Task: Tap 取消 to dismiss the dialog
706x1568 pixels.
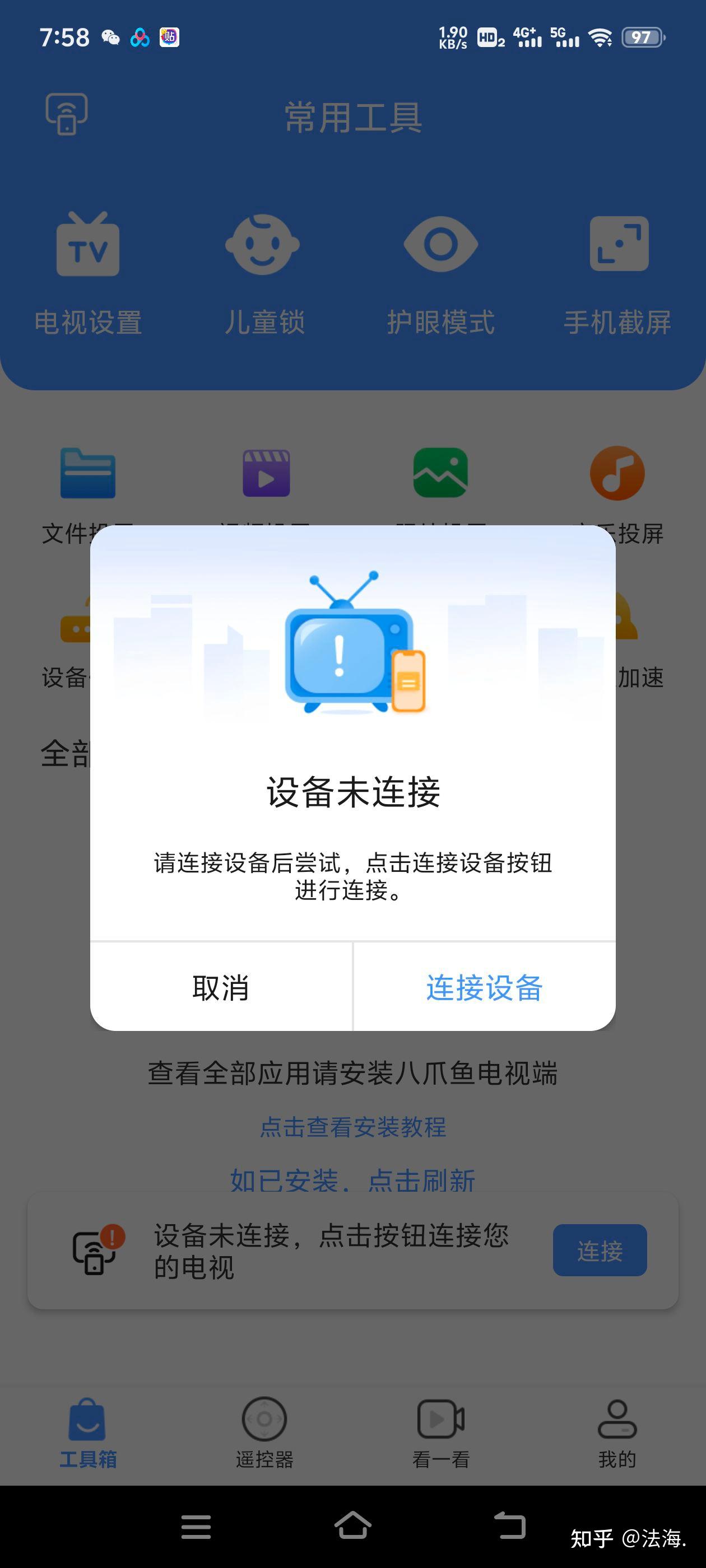Action: click(x=221, y=987)
